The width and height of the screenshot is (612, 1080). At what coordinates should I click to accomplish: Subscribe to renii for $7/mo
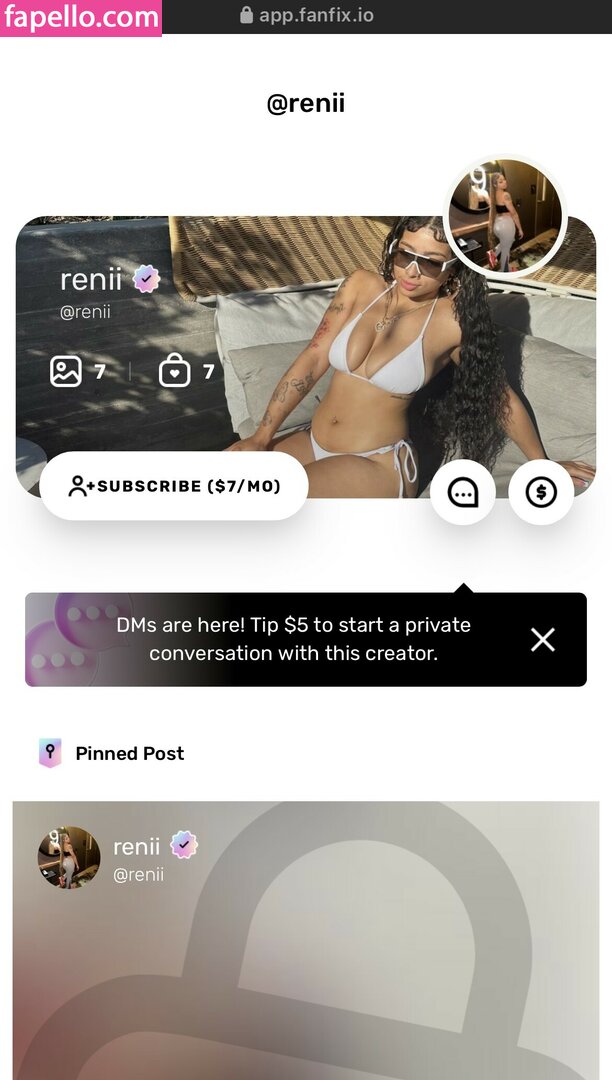point(174,486)
